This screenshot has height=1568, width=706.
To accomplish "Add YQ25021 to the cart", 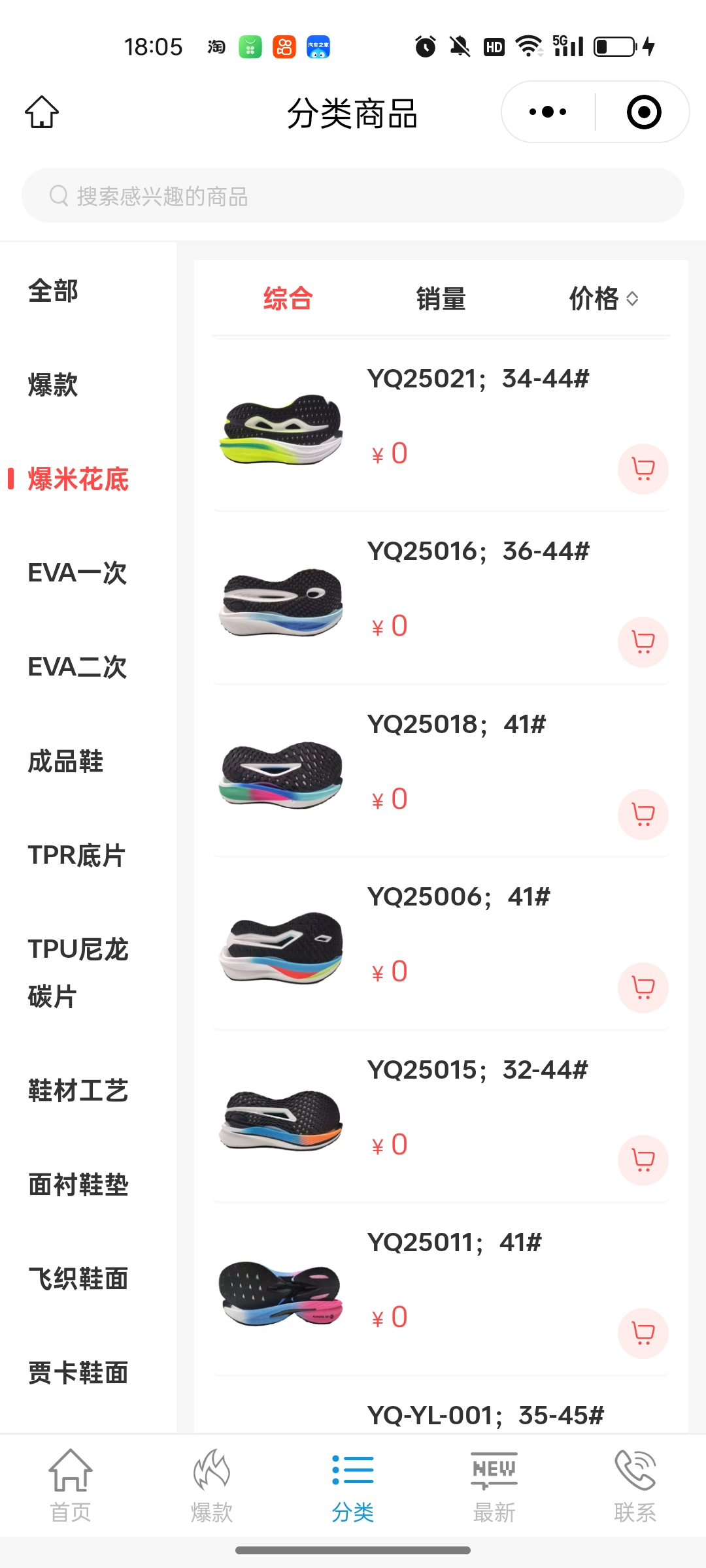I will click(x=643, y=469).
